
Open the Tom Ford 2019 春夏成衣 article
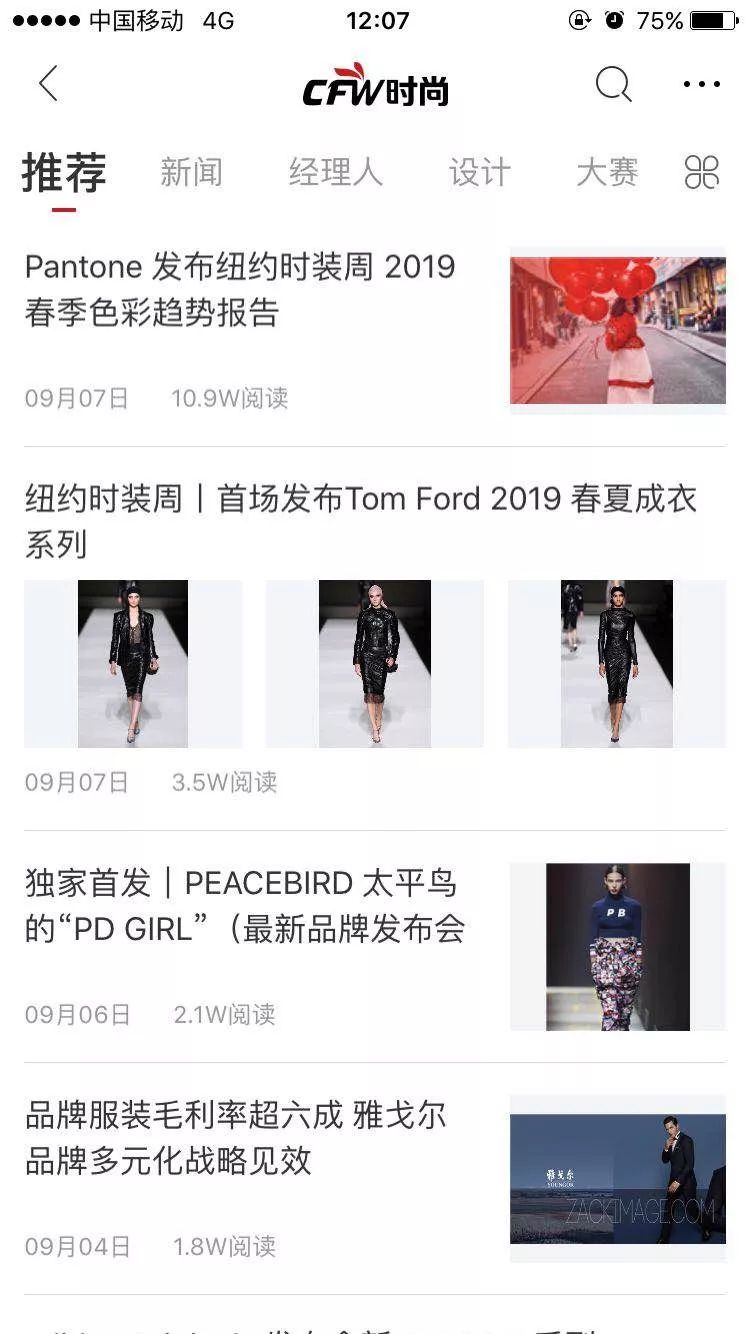[x=361, y=521]
